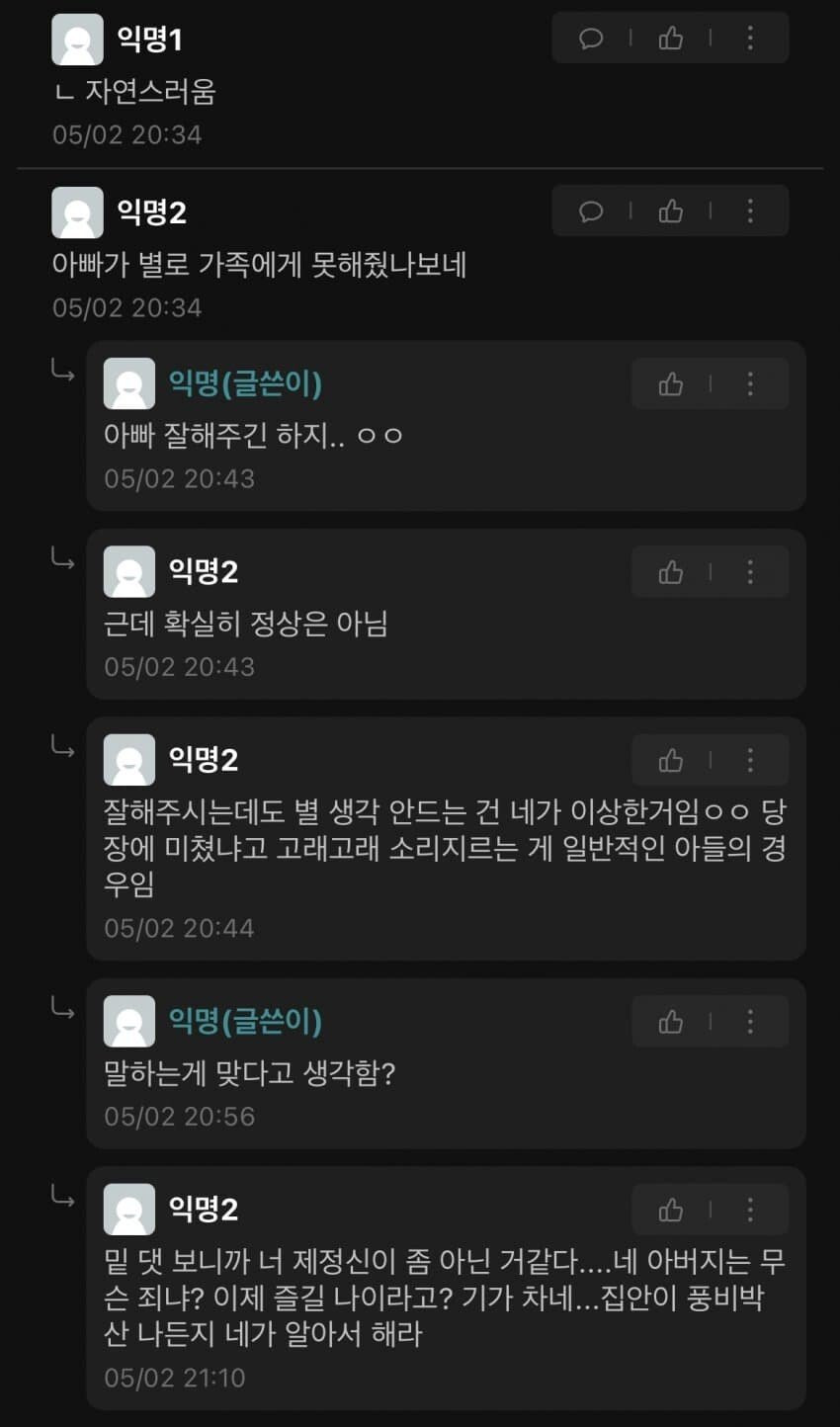Like the reply 아빠 잘해주긴 하지
840x1427 pixels.
671,383
